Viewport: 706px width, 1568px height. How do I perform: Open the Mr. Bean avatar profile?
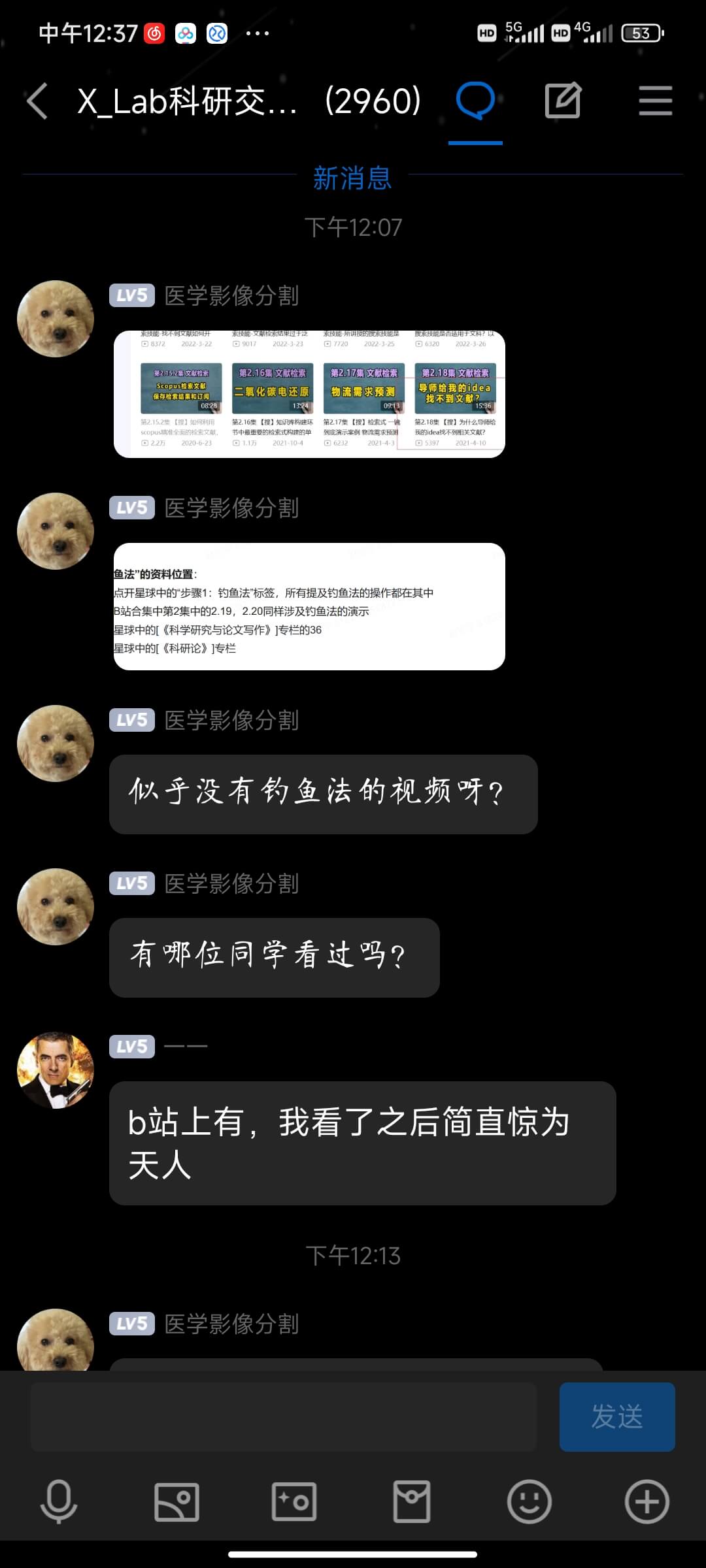click(x=56, y=1070)
